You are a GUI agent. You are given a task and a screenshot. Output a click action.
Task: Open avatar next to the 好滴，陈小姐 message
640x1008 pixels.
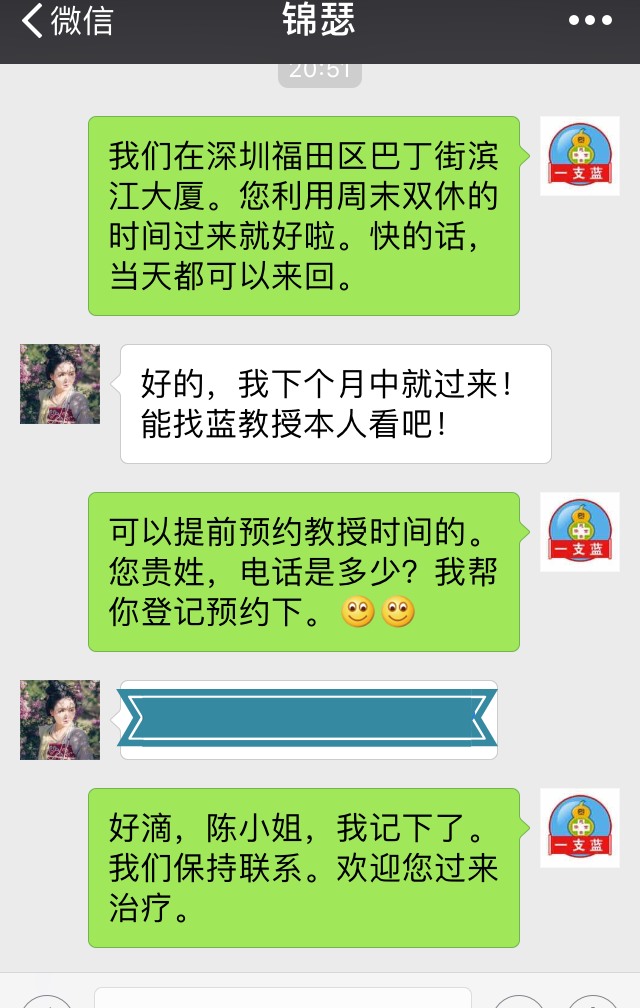click(x=579, y=828)
